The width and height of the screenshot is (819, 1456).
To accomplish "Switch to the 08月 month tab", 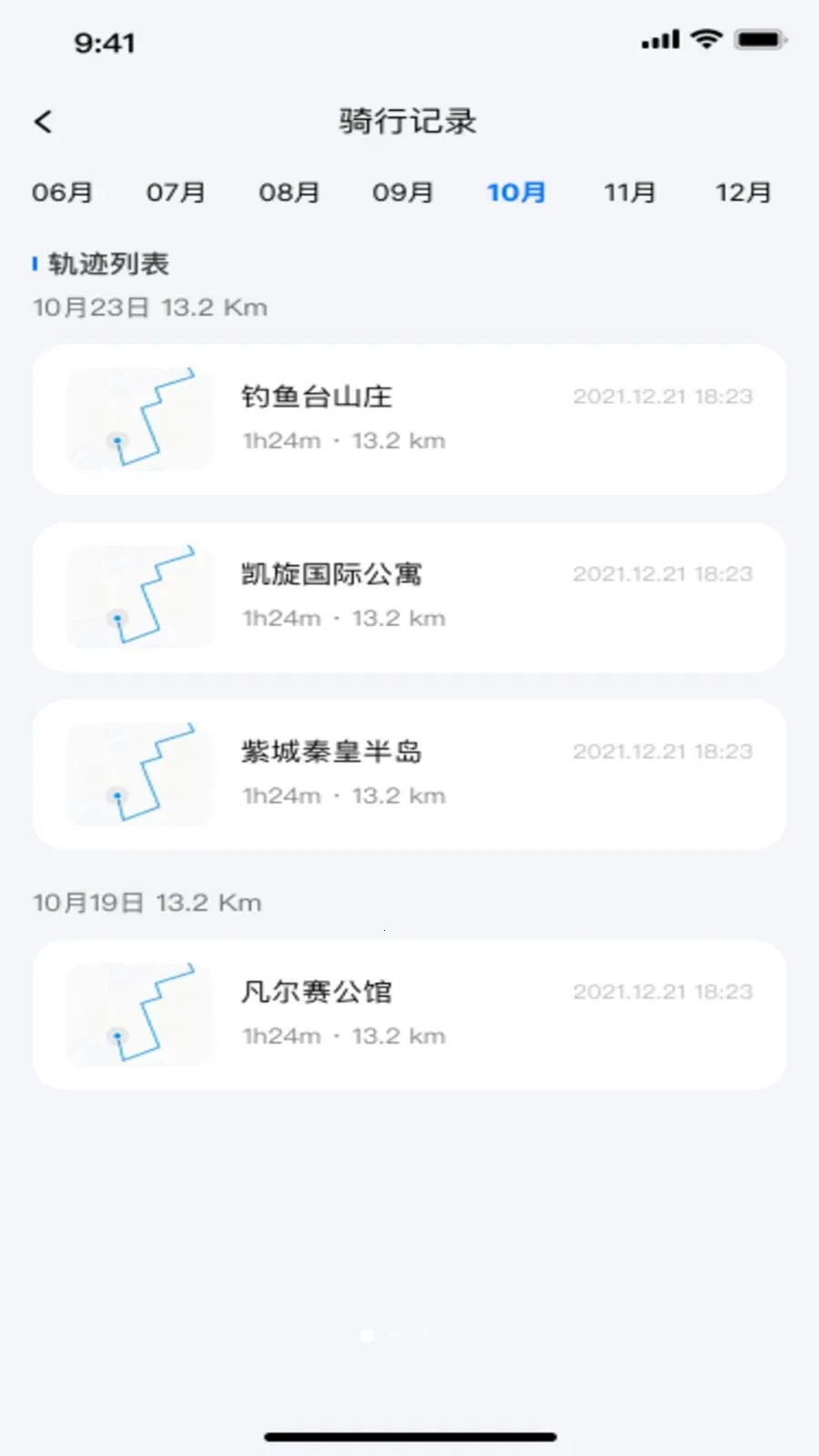I will click(288, 192).
